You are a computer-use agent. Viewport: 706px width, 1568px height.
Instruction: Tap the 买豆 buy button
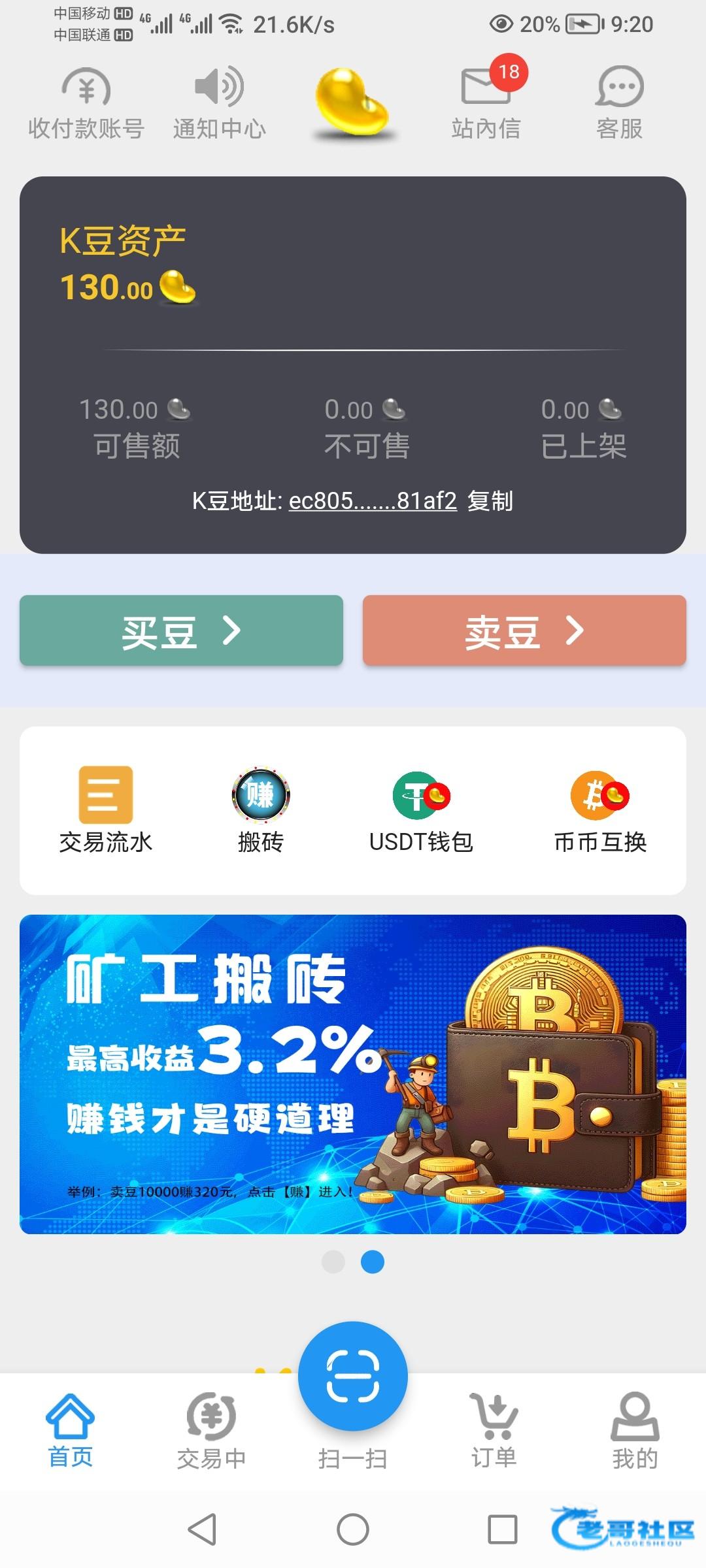point(181,631)
